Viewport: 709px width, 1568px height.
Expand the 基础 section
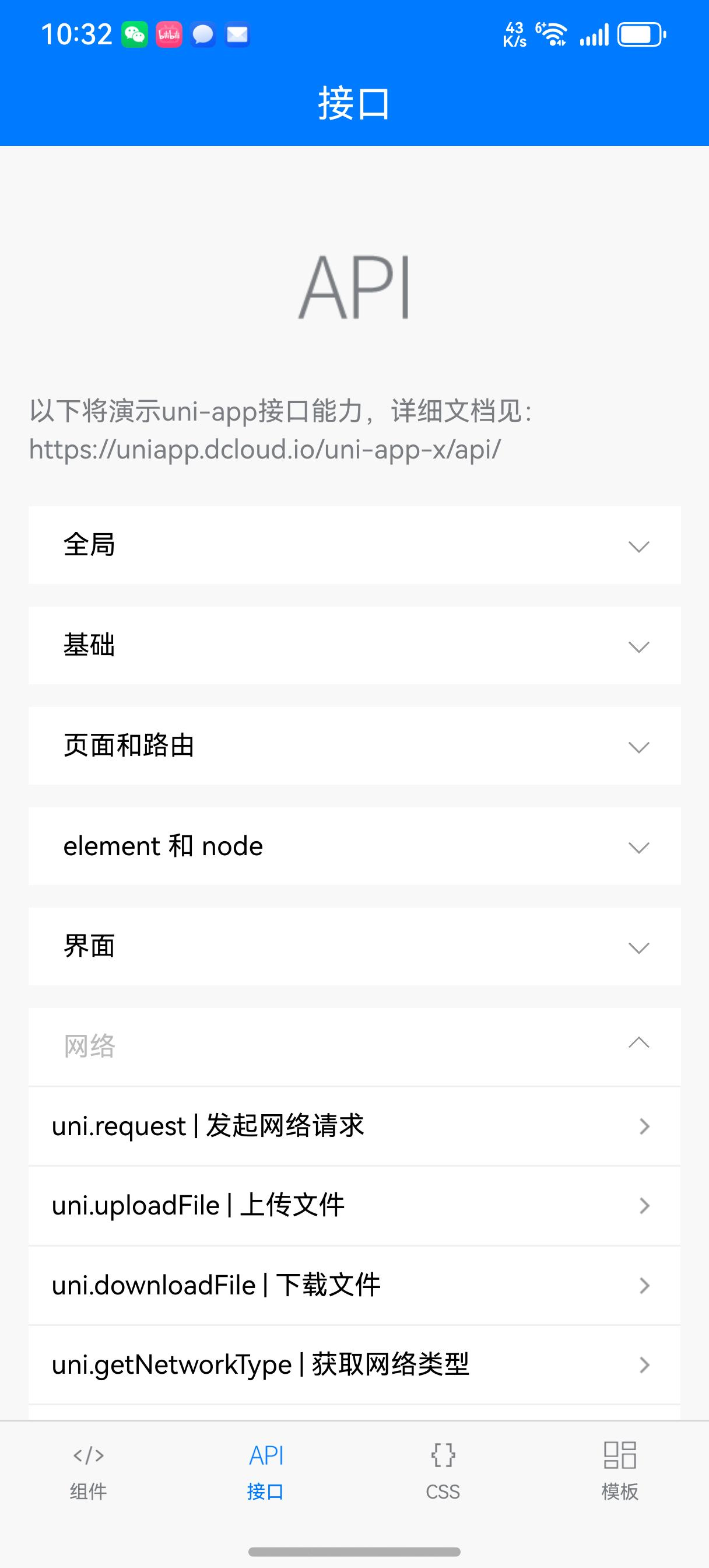[x=354, y=645]
